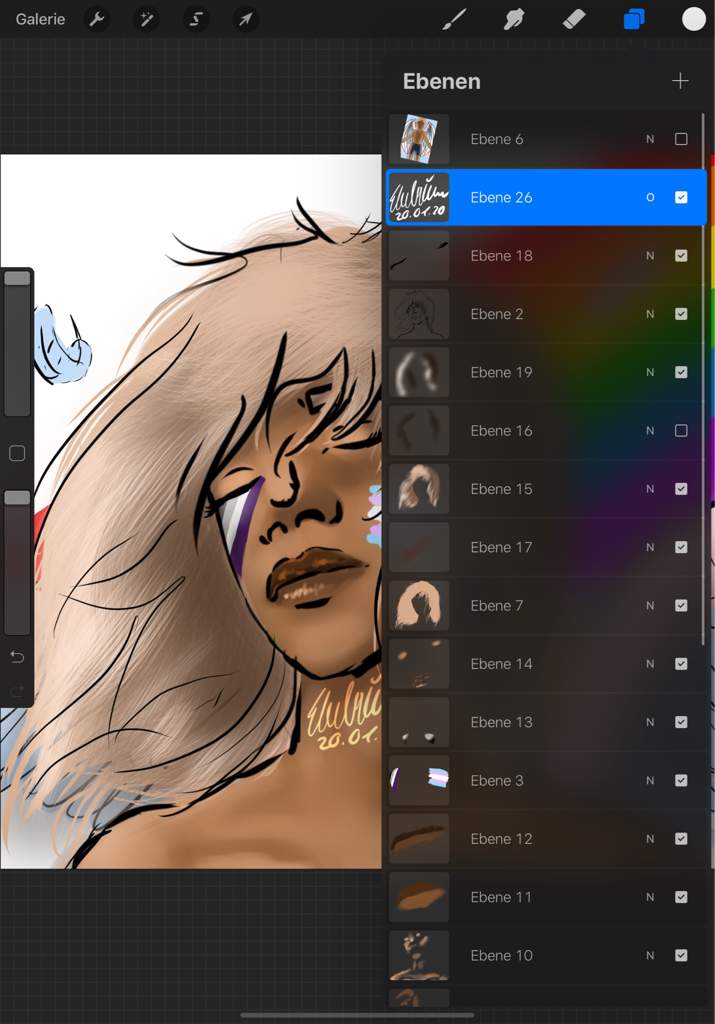Tap the square modifier button on sidebar

(17, 454)
